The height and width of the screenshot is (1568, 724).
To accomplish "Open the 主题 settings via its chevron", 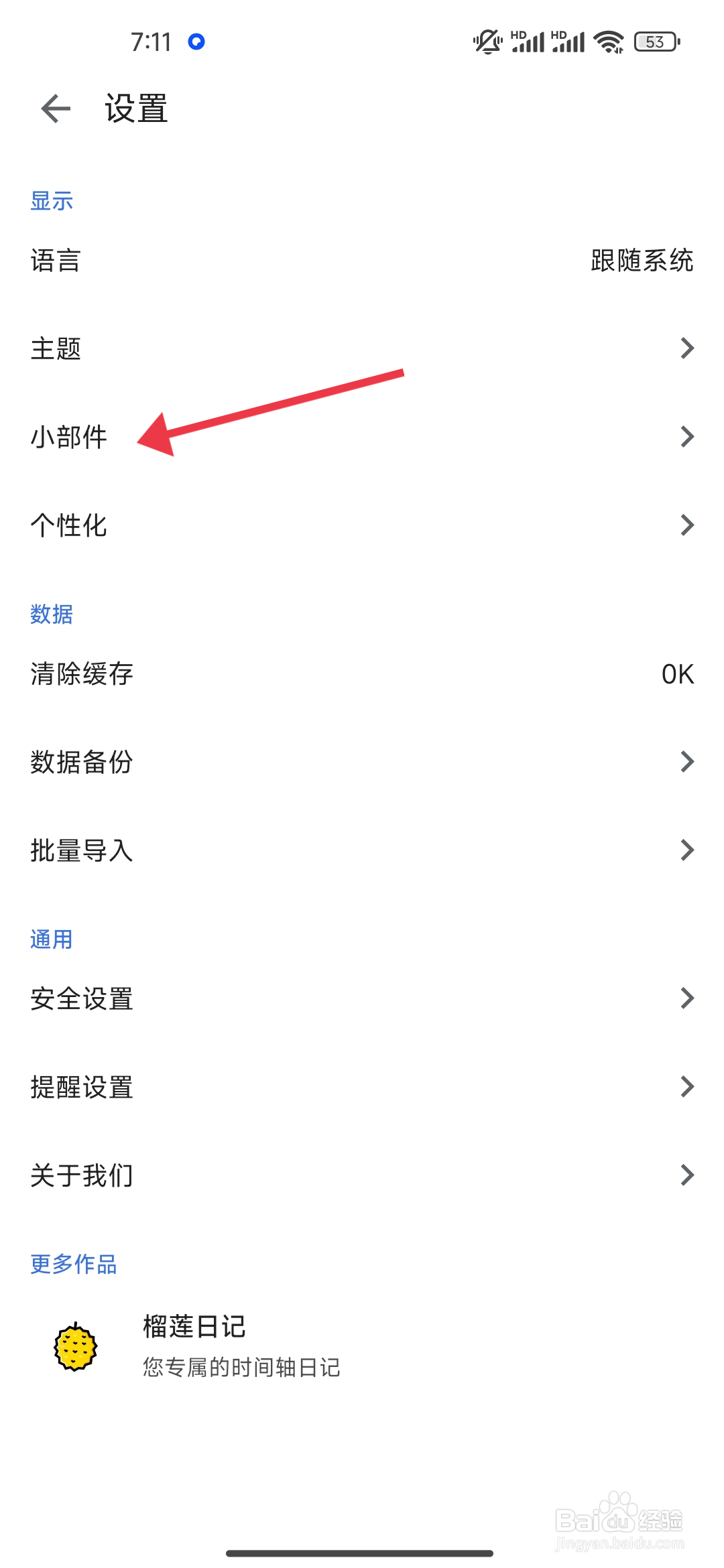I will [x=688, y=348].
